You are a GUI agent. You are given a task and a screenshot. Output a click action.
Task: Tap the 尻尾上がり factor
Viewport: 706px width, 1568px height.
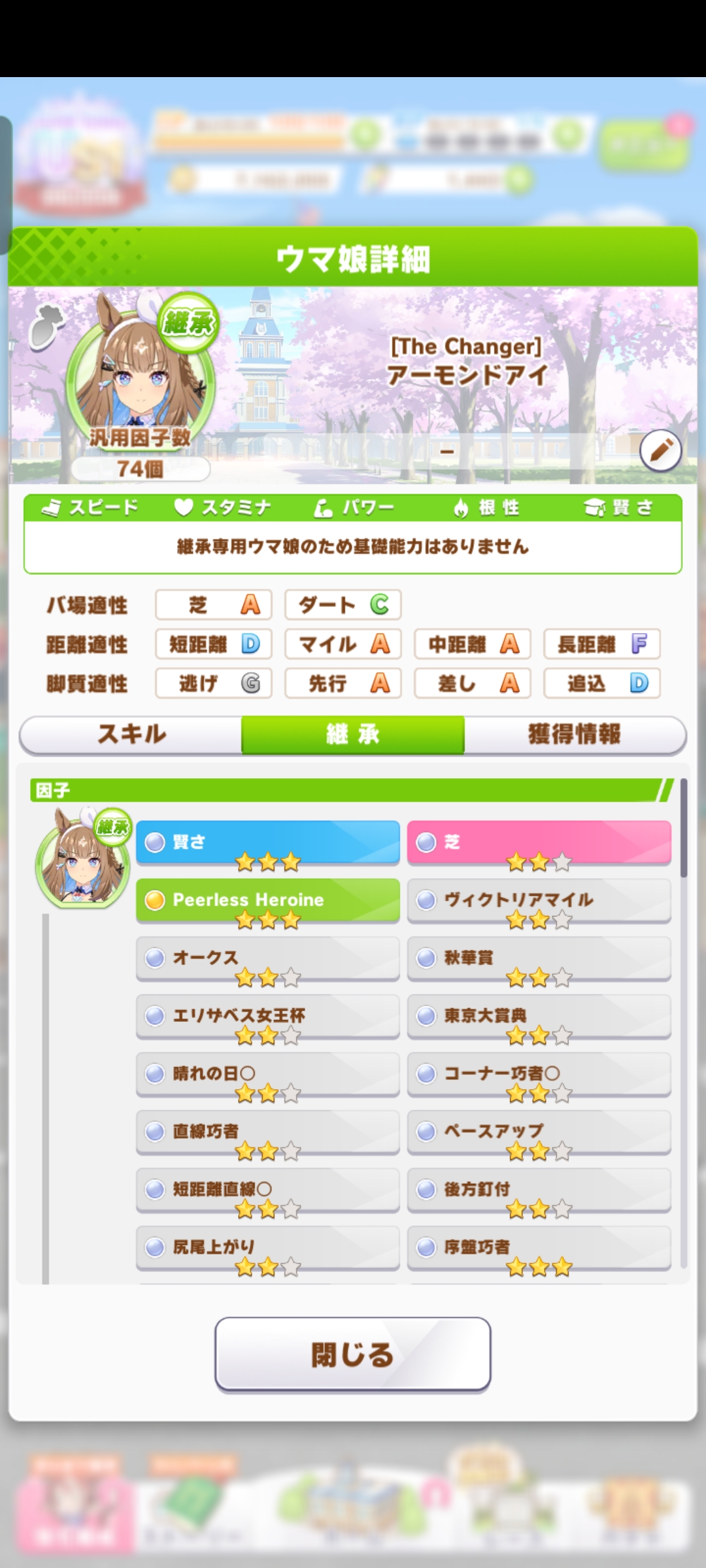coord(268,1248)
